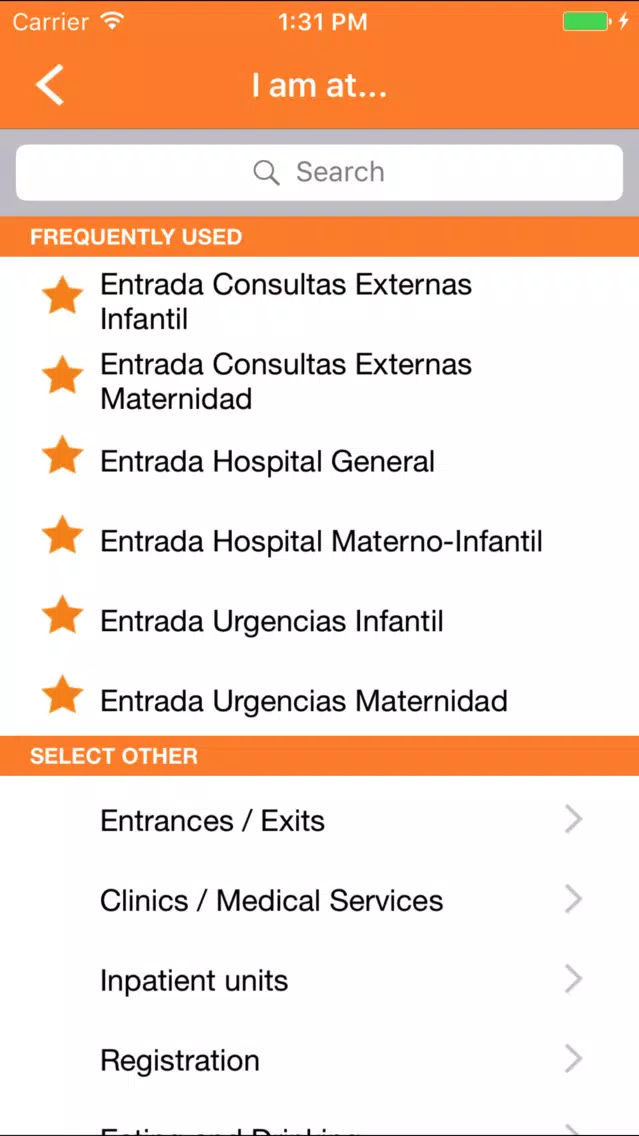
Task: Go back using the header arrow
Action: coord(50,85)
